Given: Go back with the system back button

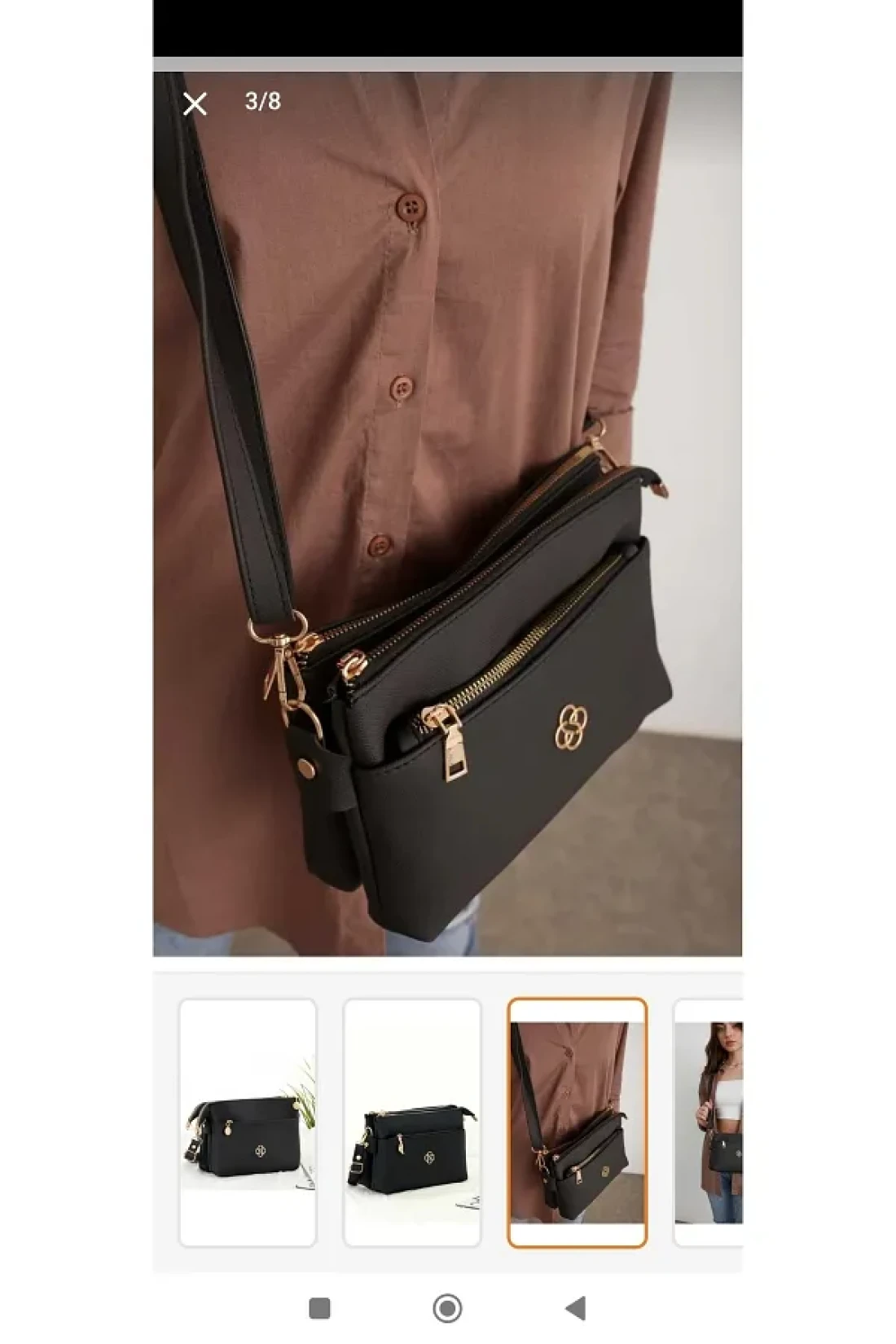Looking at the screenshot, I should tap(576, 1308).
